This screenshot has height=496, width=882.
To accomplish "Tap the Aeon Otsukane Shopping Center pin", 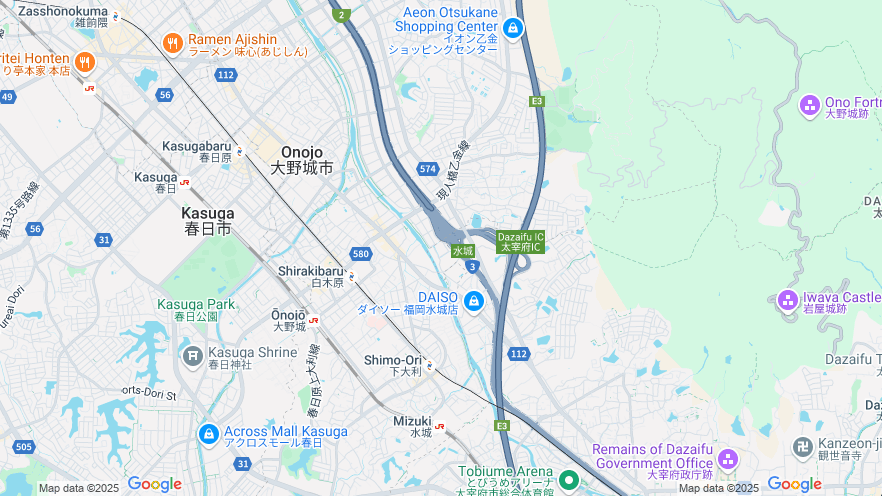I will [x=513, y=28].
